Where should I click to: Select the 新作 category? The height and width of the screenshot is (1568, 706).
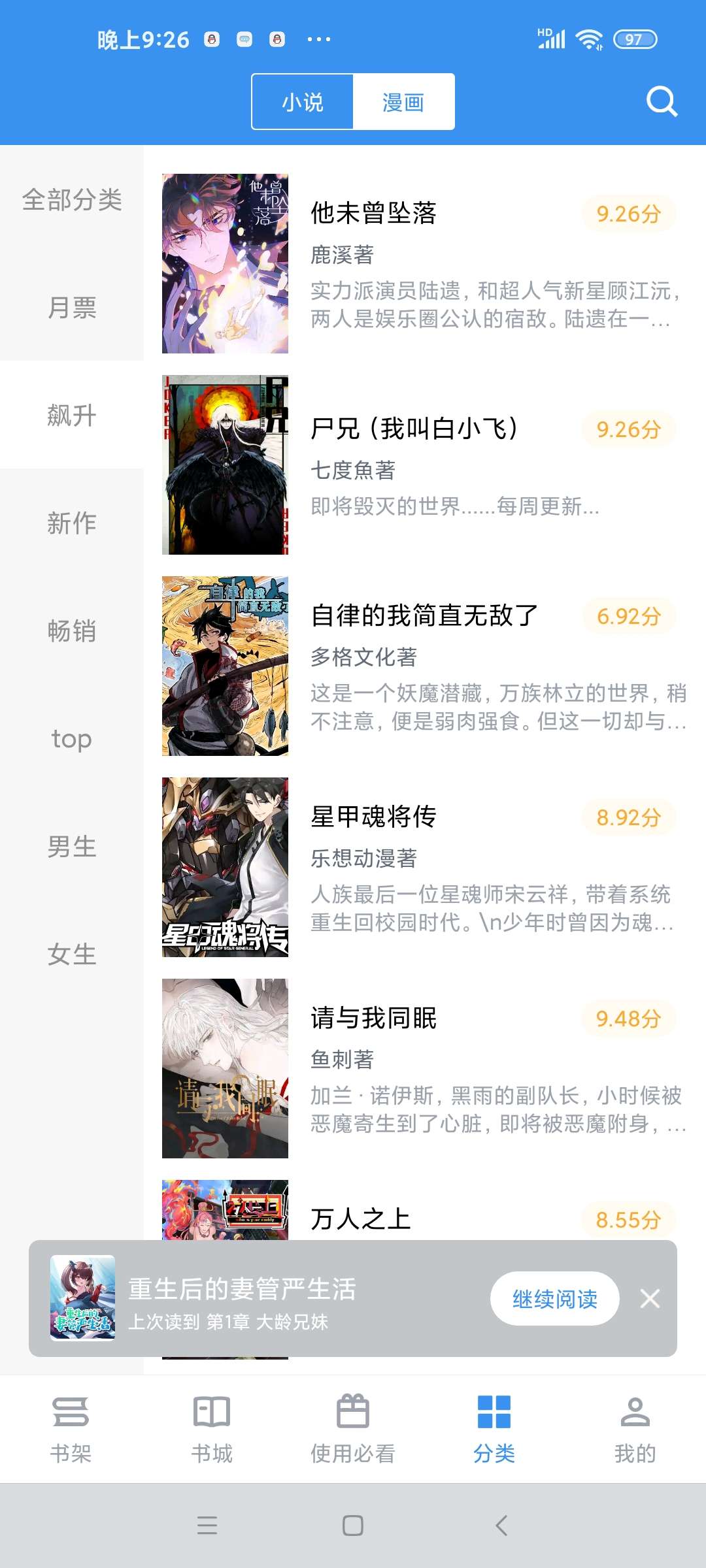click(x=72, y=523)
